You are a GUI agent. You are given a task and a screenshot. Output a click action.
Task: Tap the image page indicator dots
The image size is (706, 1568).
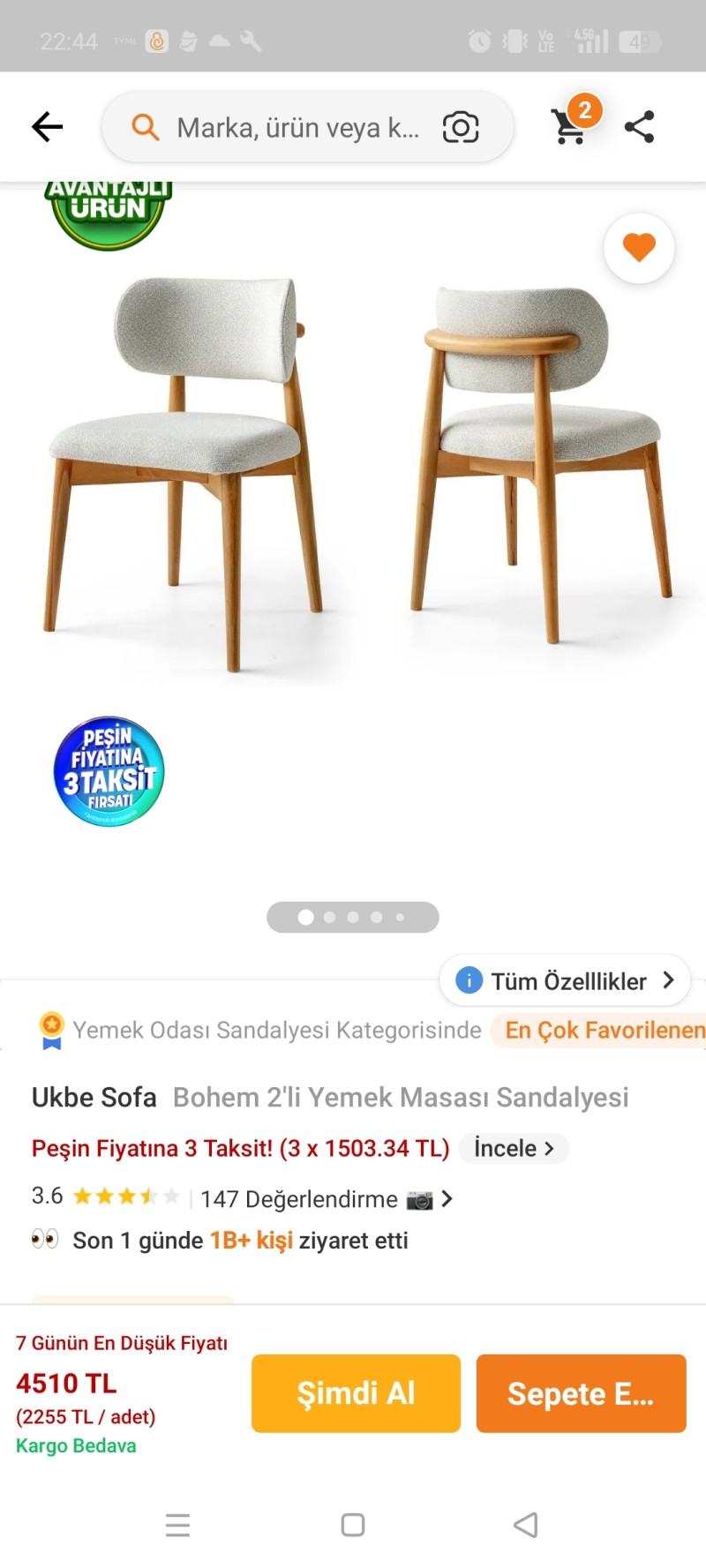[352, 918]
